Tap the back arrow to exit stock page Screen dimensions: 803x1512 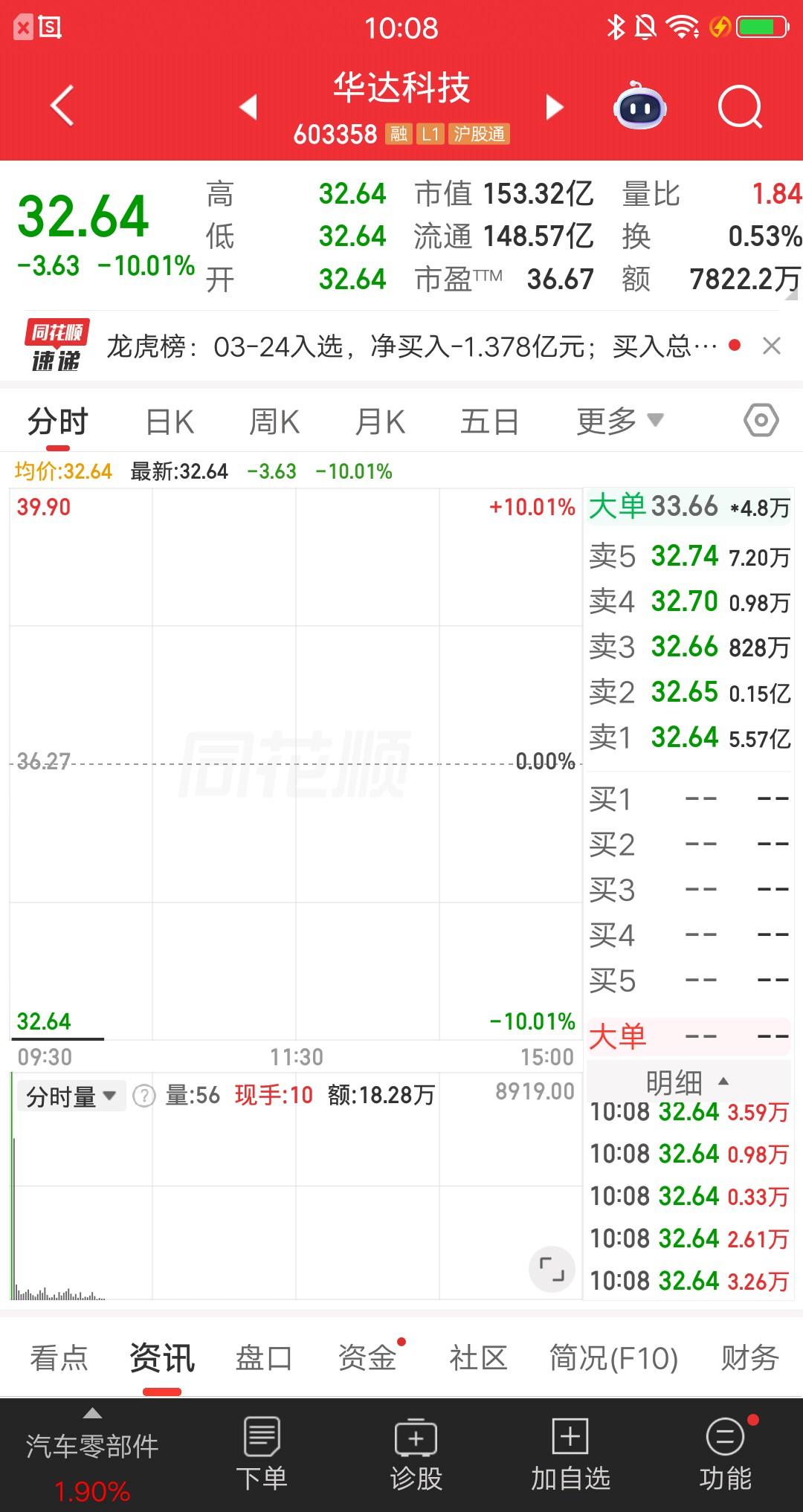(62, 106)
